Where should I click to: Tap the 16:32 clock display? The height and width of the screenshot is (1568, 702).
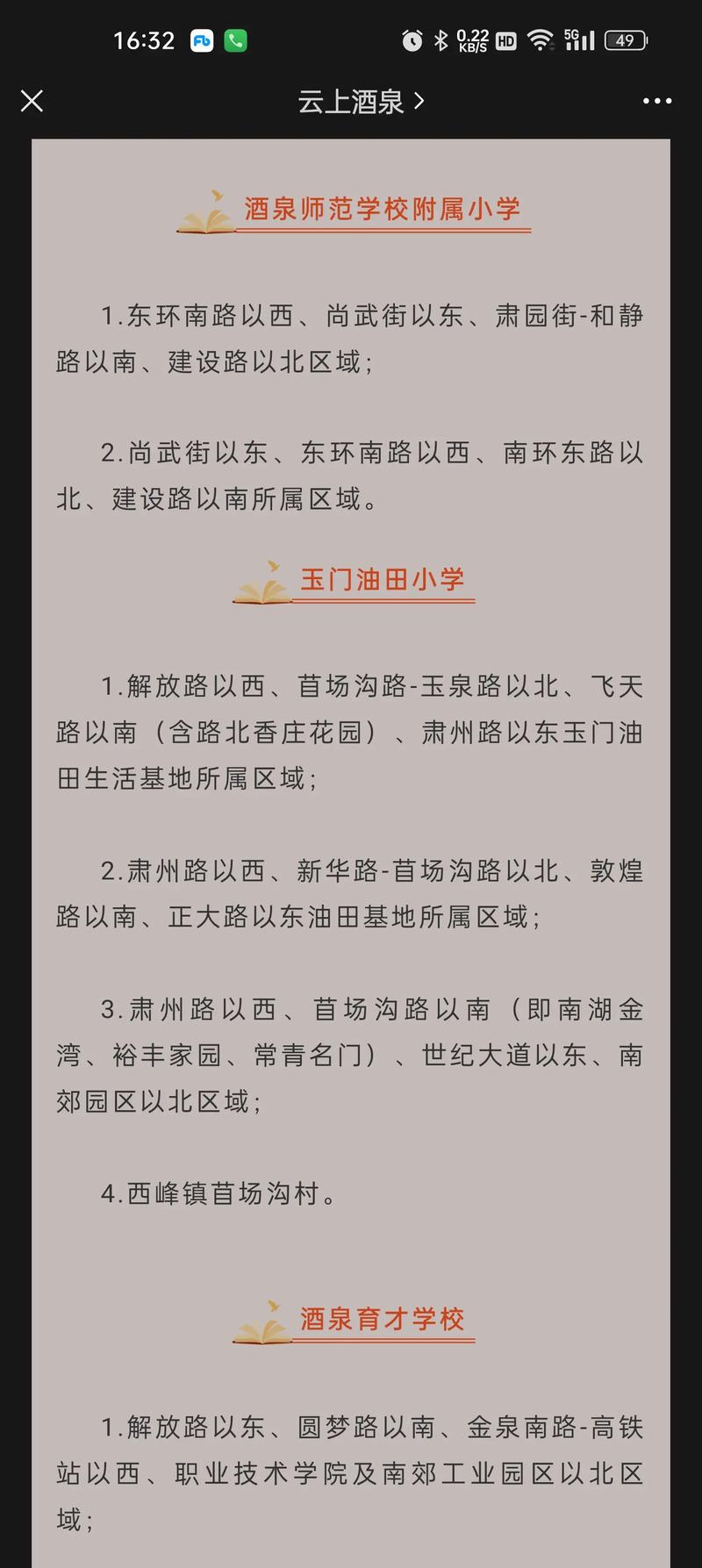coord(147,40)
